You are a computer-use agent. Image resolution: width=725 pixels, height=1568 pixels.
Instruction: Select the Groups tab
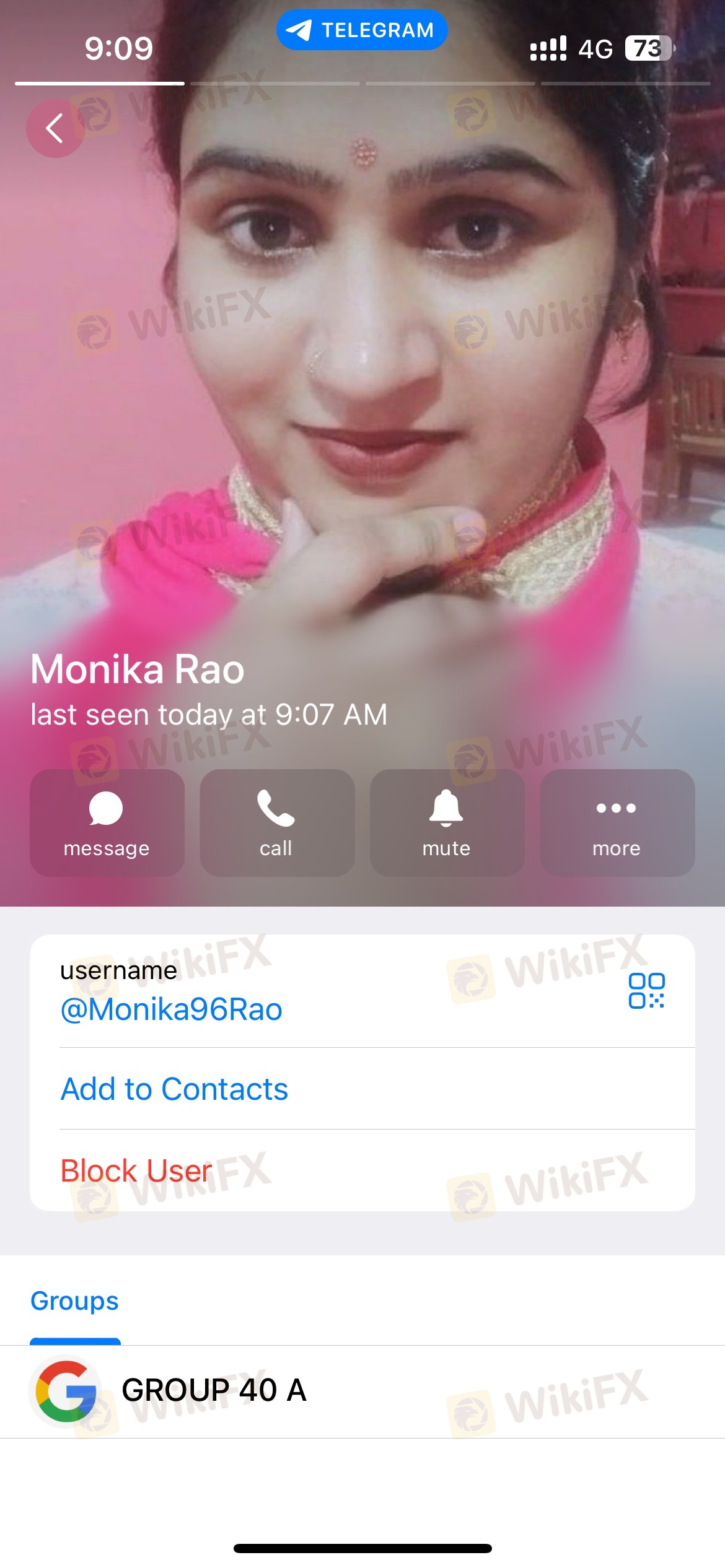74,1300
